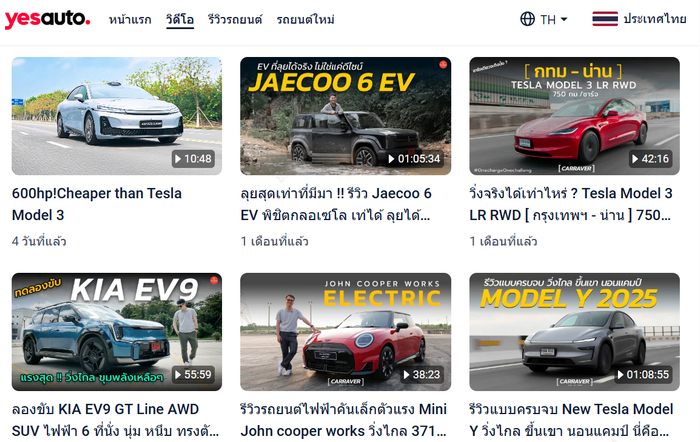
Task: Watch the Tesla Model 3 LR RWD video
Action: click(x=575, y=116)
